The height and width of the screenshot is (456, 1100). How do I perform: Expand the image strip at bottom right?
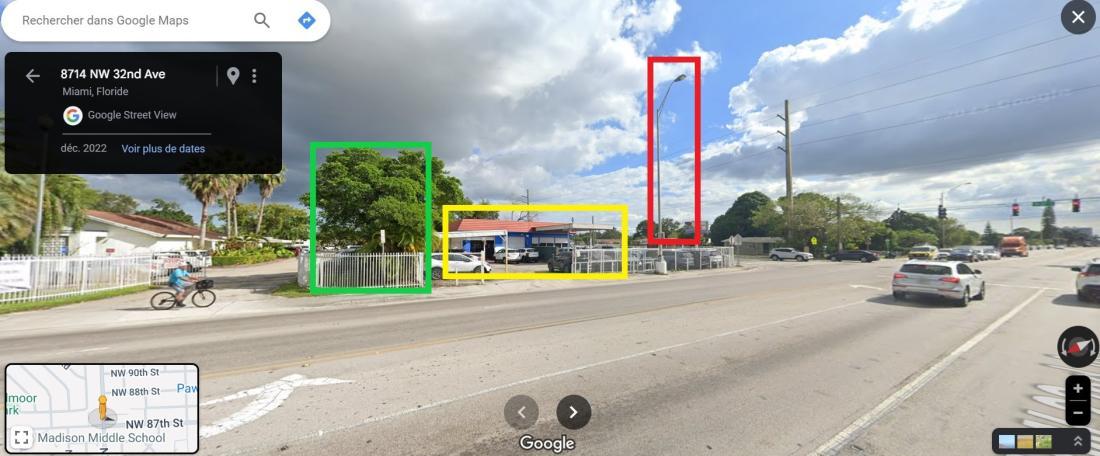click(1077, 441)
